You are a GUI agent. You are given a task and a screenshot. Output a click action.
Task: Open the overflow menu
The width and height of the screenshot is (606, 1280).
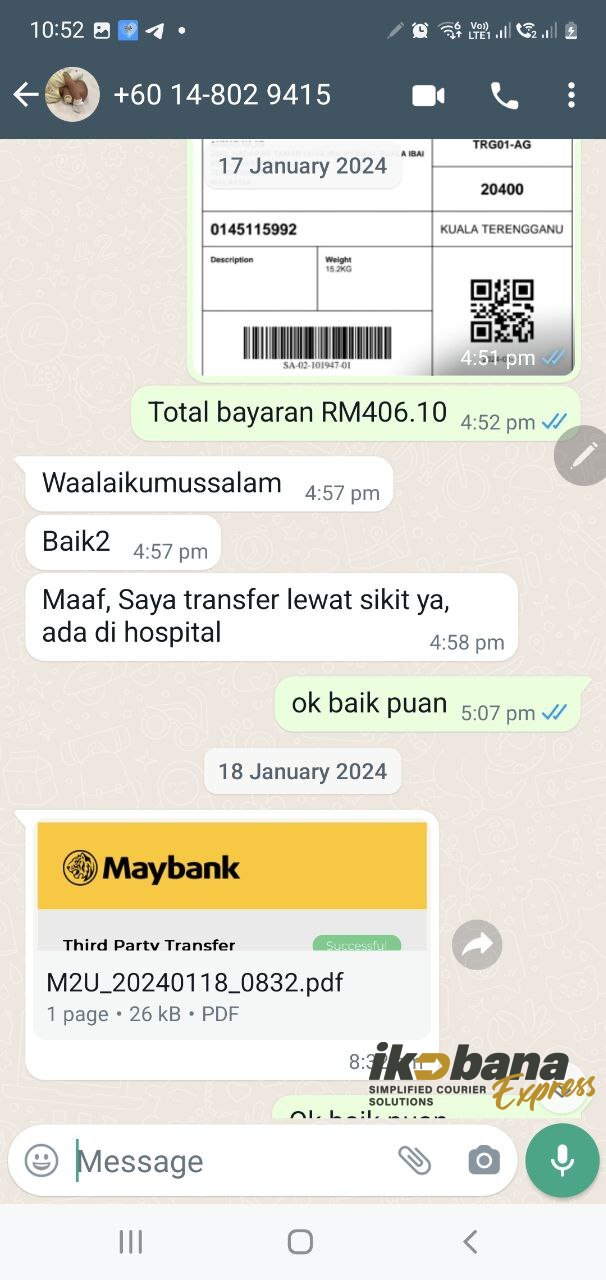pos(571,95)
